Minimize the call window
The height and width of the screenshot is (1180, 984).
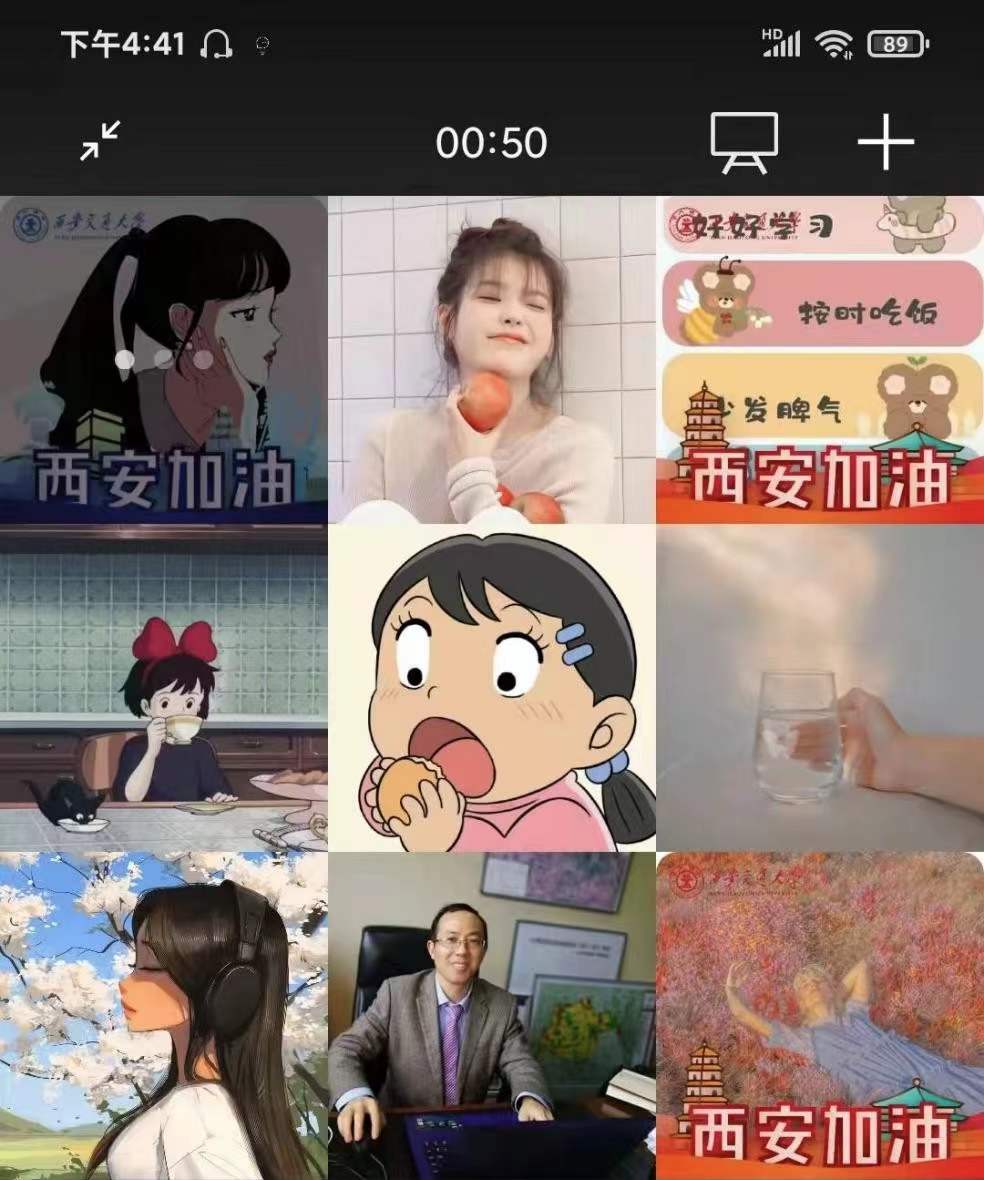100,141
